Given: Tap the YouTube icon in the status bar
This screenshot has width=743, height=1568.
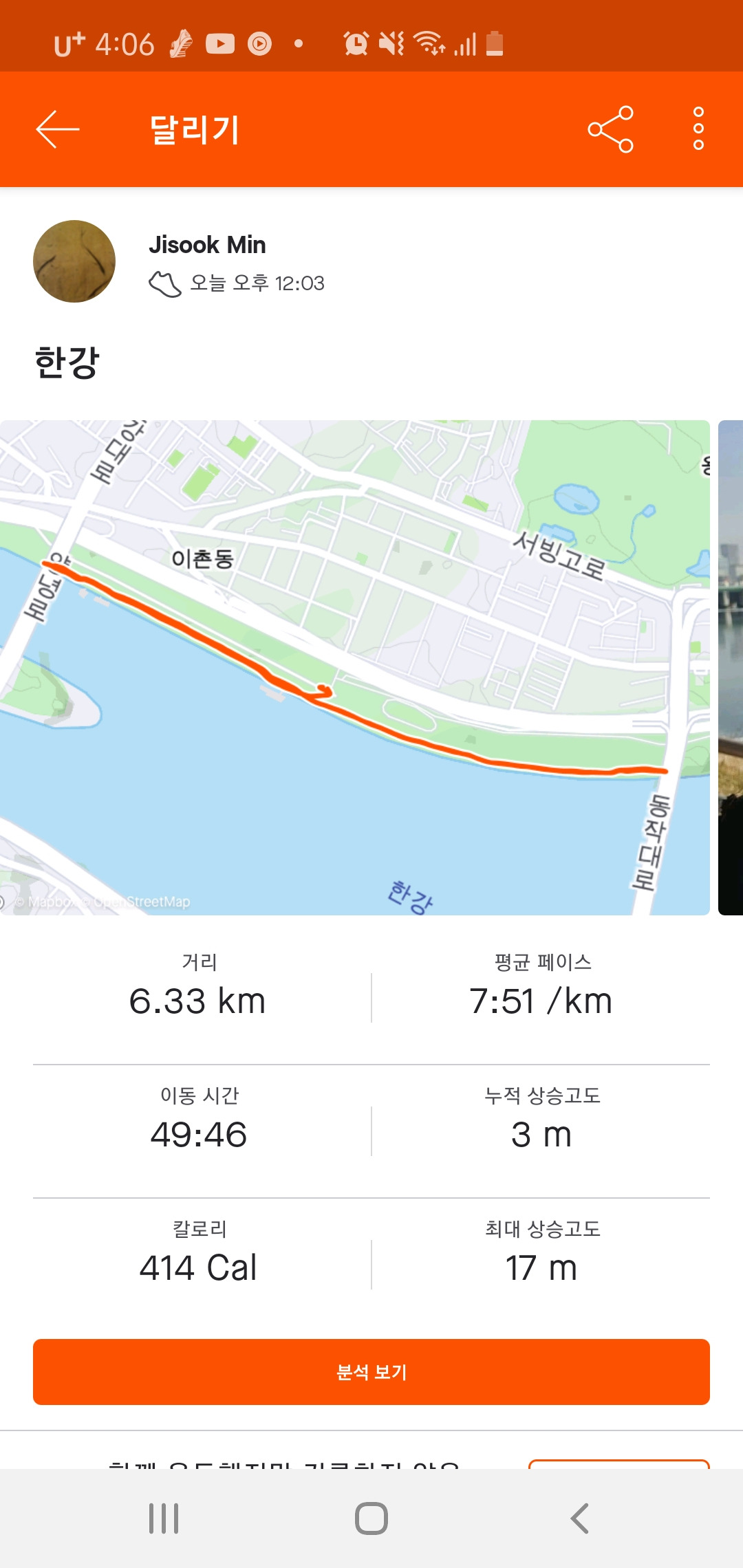Looking at the screenshot, I should coord(220,45).
